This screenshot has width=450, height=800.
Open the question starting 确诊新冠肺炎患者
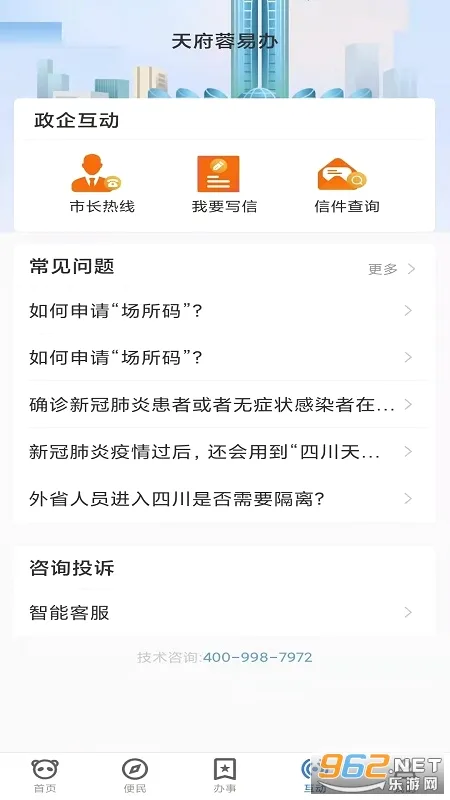point(224,405)
